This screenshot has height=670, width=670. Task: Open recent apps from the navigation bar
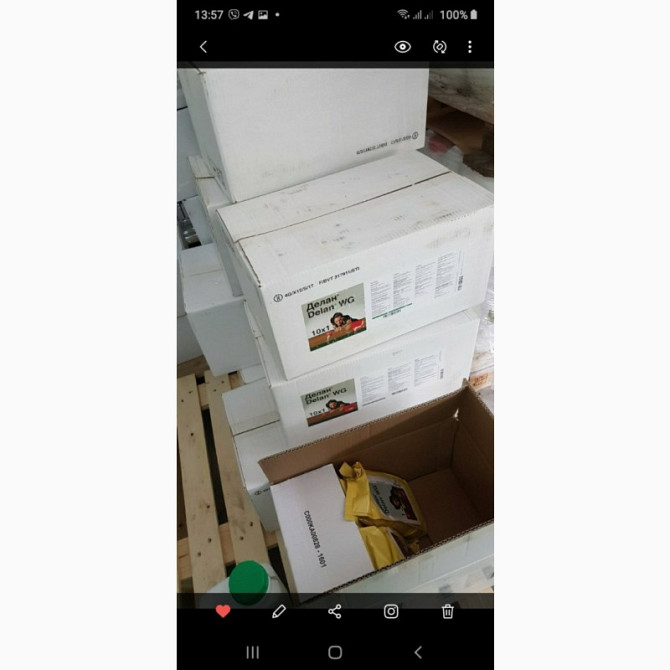coord(252,652)
